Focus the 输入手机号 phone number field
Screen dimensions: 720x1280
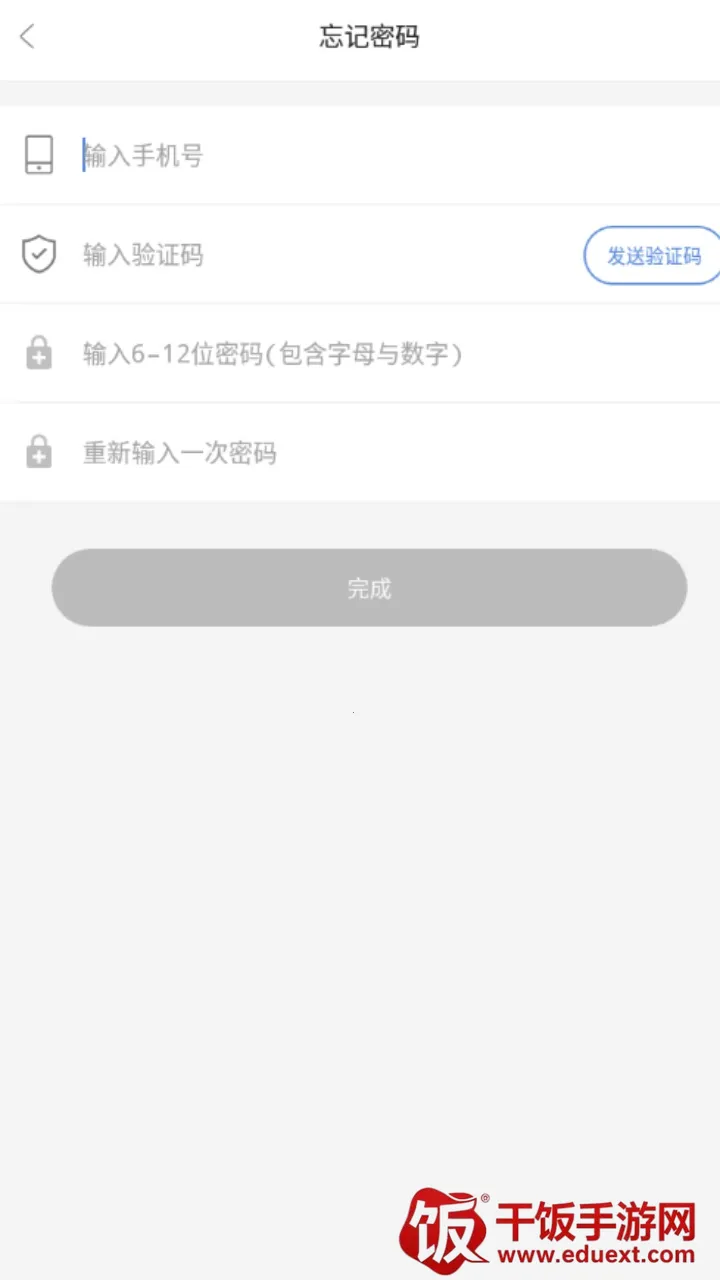click(300, 156)
